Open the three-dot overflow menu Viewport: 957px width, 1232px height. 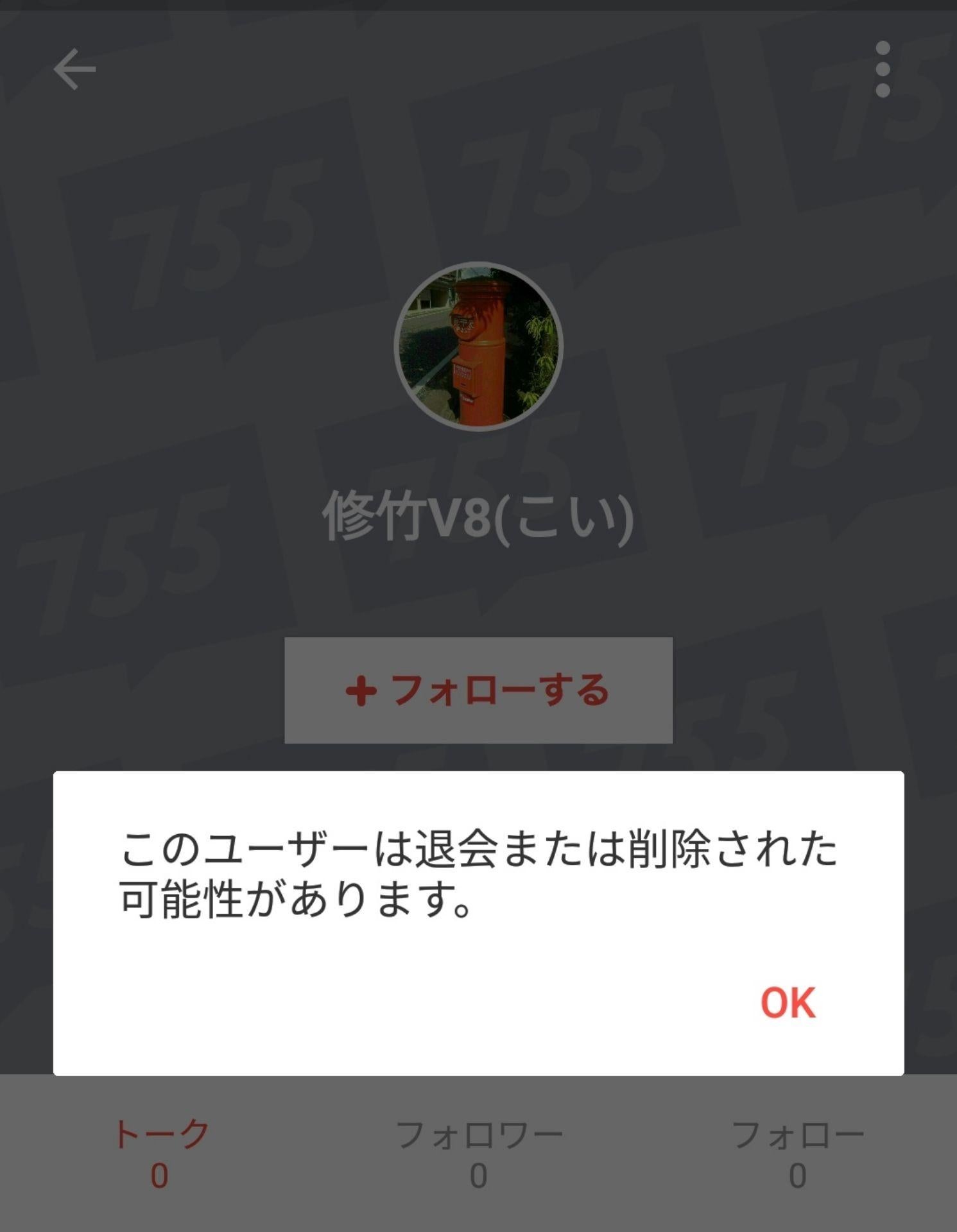(x=883, y=69)
